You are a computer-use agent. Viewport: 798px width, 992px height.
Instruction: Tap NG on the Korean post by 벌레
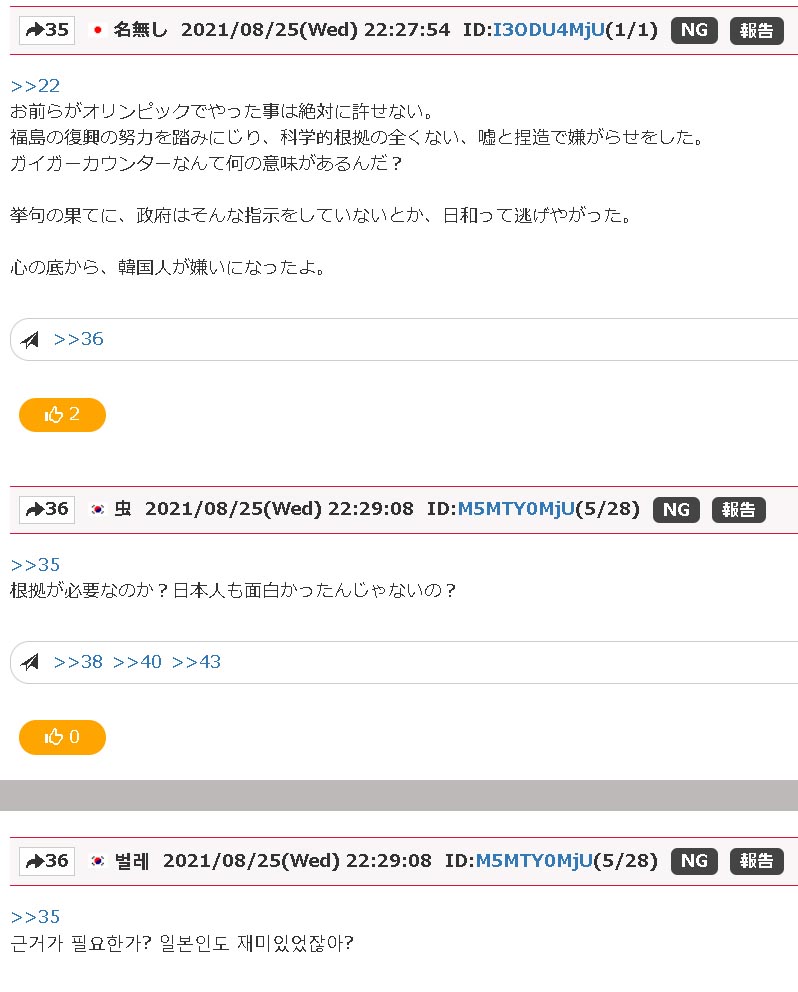[694, 861]
